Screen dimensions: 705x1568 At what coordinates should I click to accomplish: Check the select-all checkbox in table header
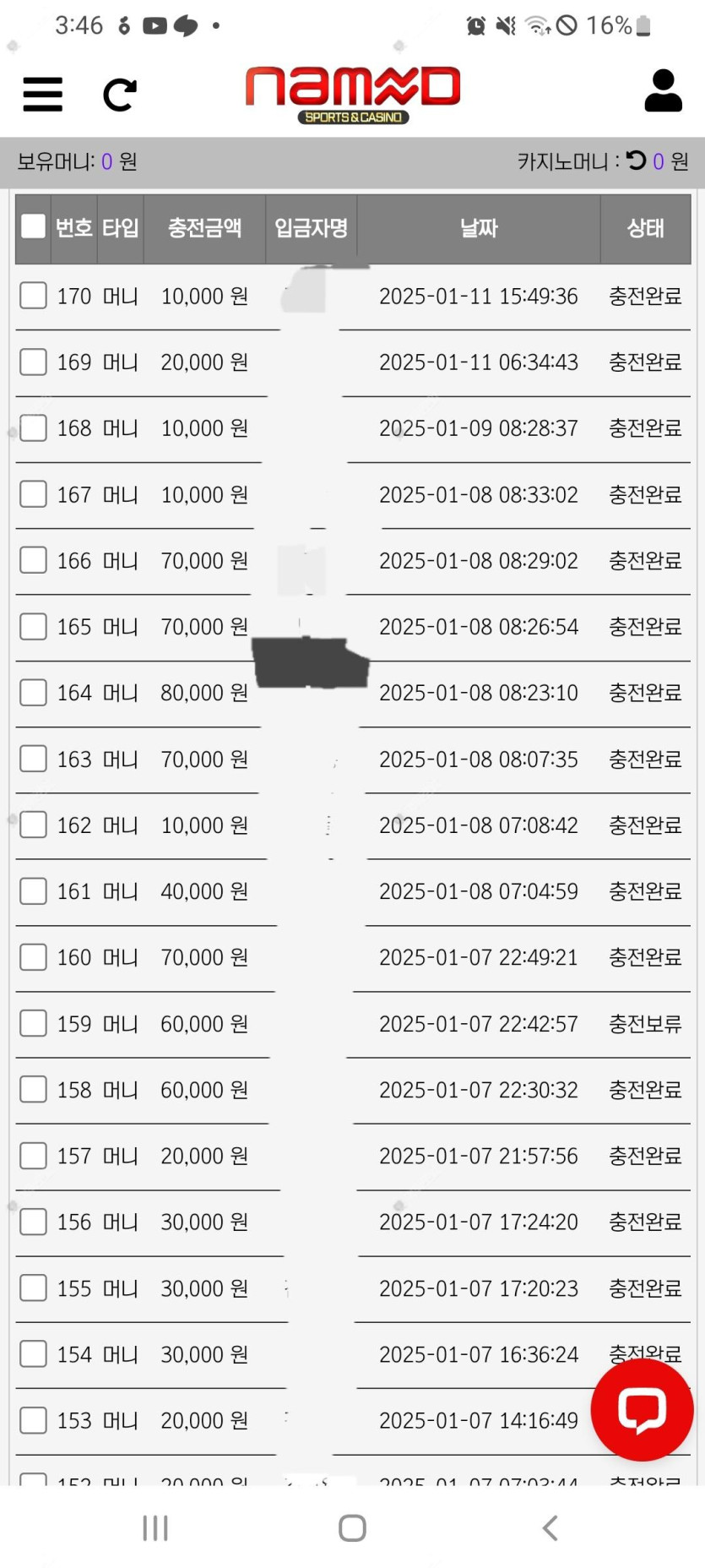click(x=33, y=226)
